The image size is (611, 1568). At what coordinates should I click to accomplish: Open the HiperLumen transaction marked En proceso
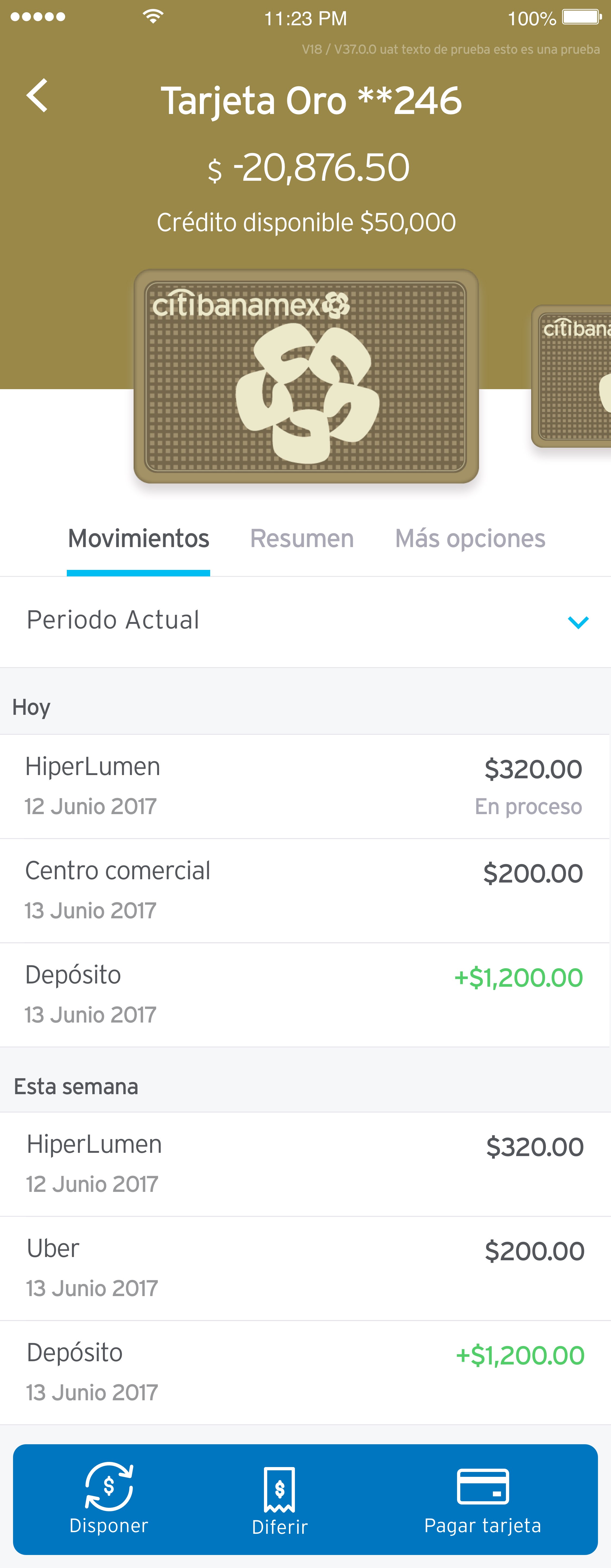click(305, 786)
